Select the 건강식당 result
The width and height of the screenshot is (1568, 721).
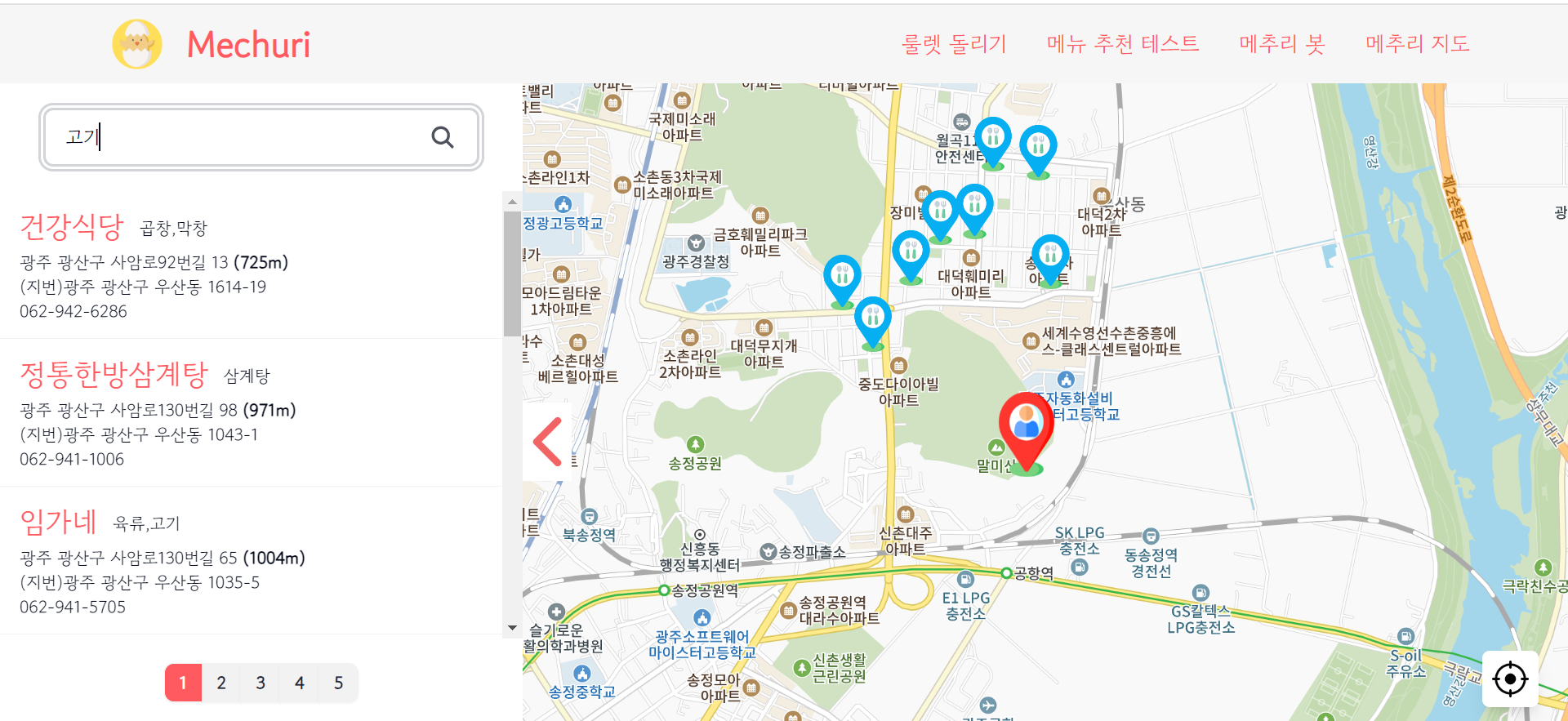click(x=72, y=227)
